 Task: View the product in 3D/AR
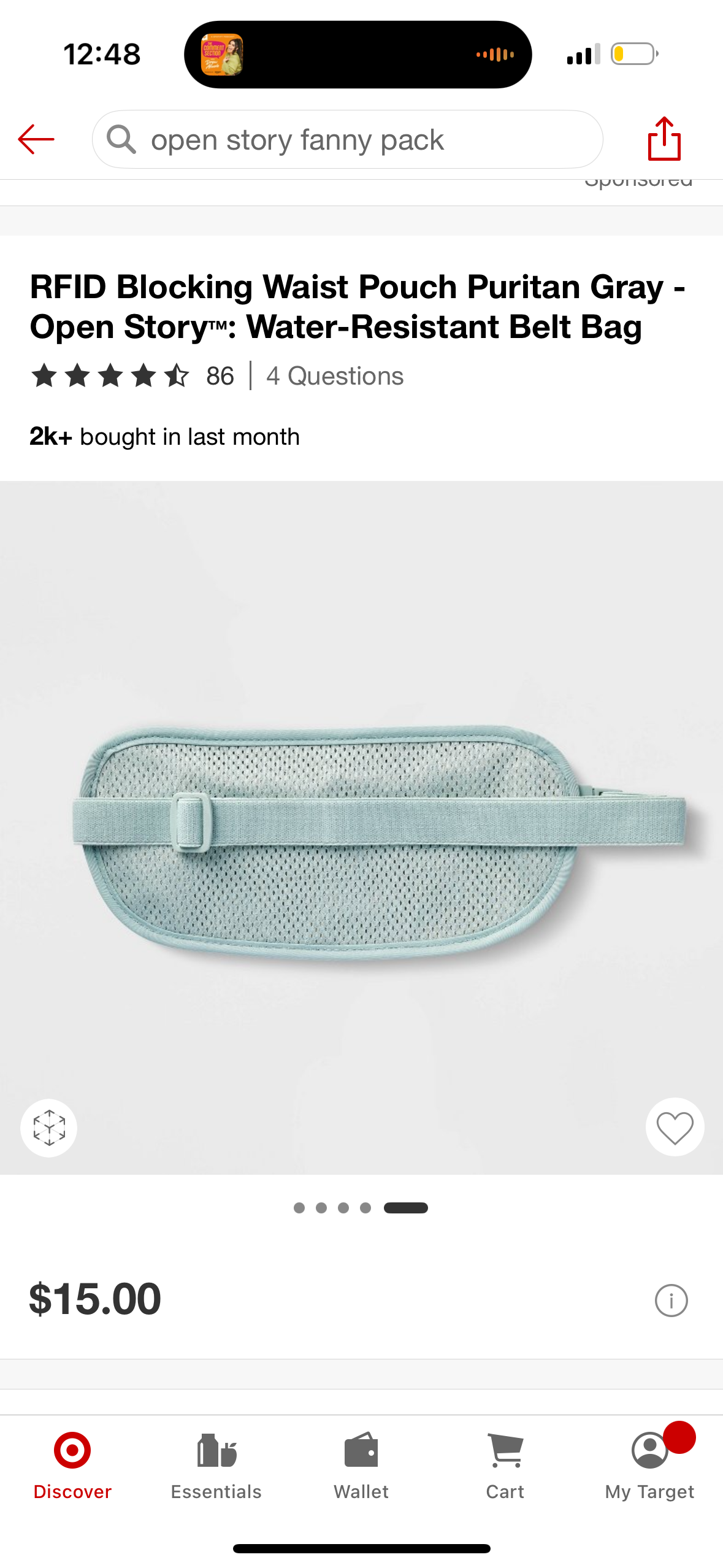49,1128
